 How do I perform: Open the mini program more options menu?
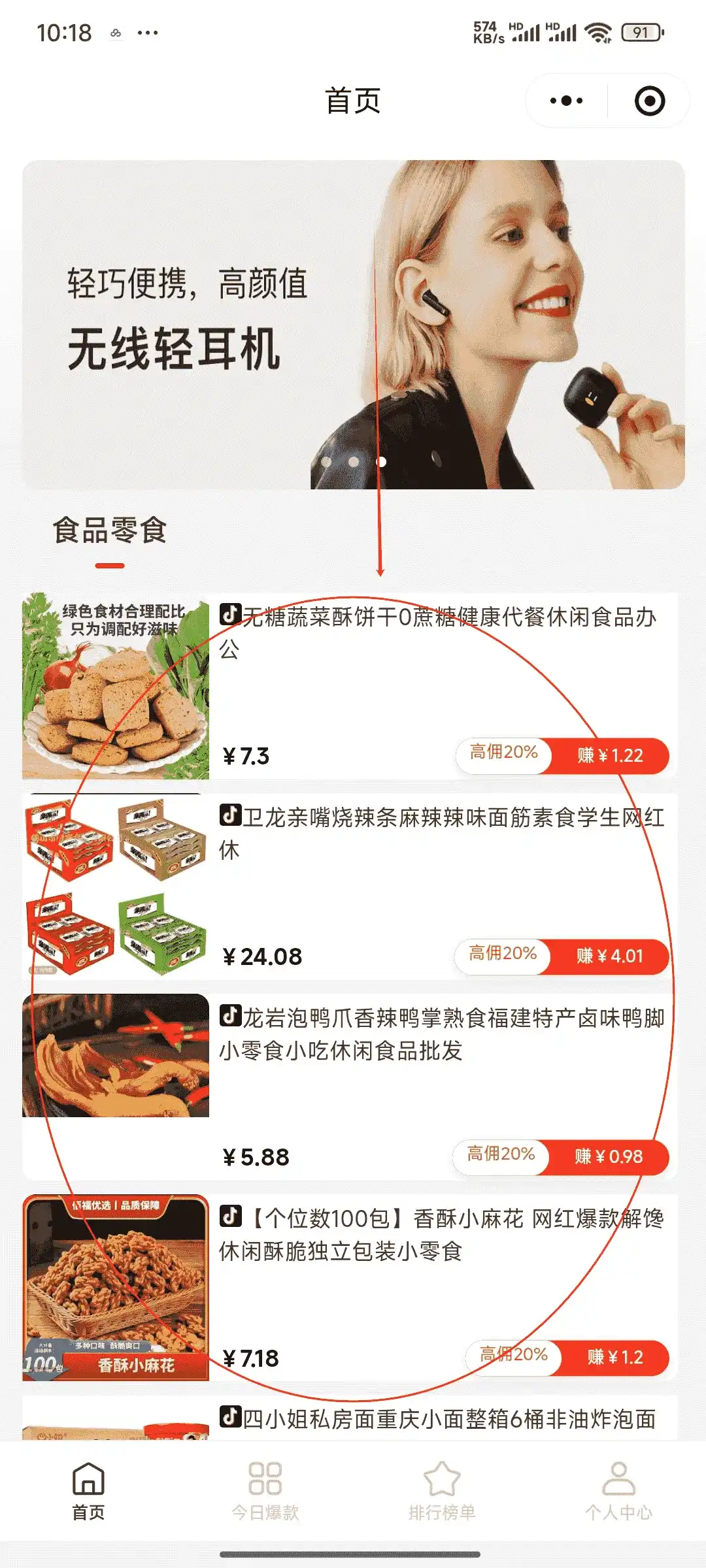(x=566, y=101)
